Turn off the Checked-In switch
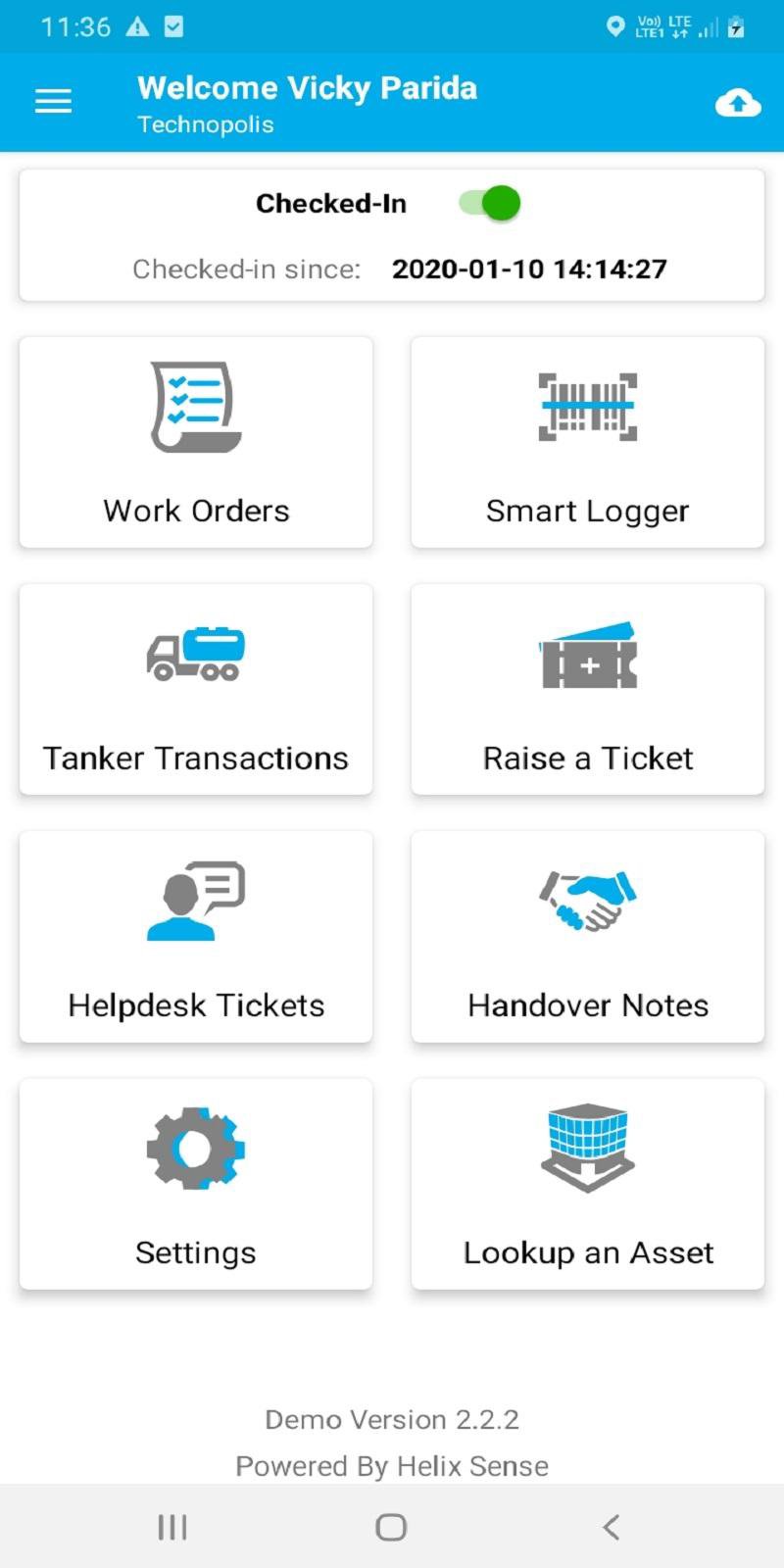The width and height of the screenshot is (784, 1568). pyautogui.click(x=490, y=204)
